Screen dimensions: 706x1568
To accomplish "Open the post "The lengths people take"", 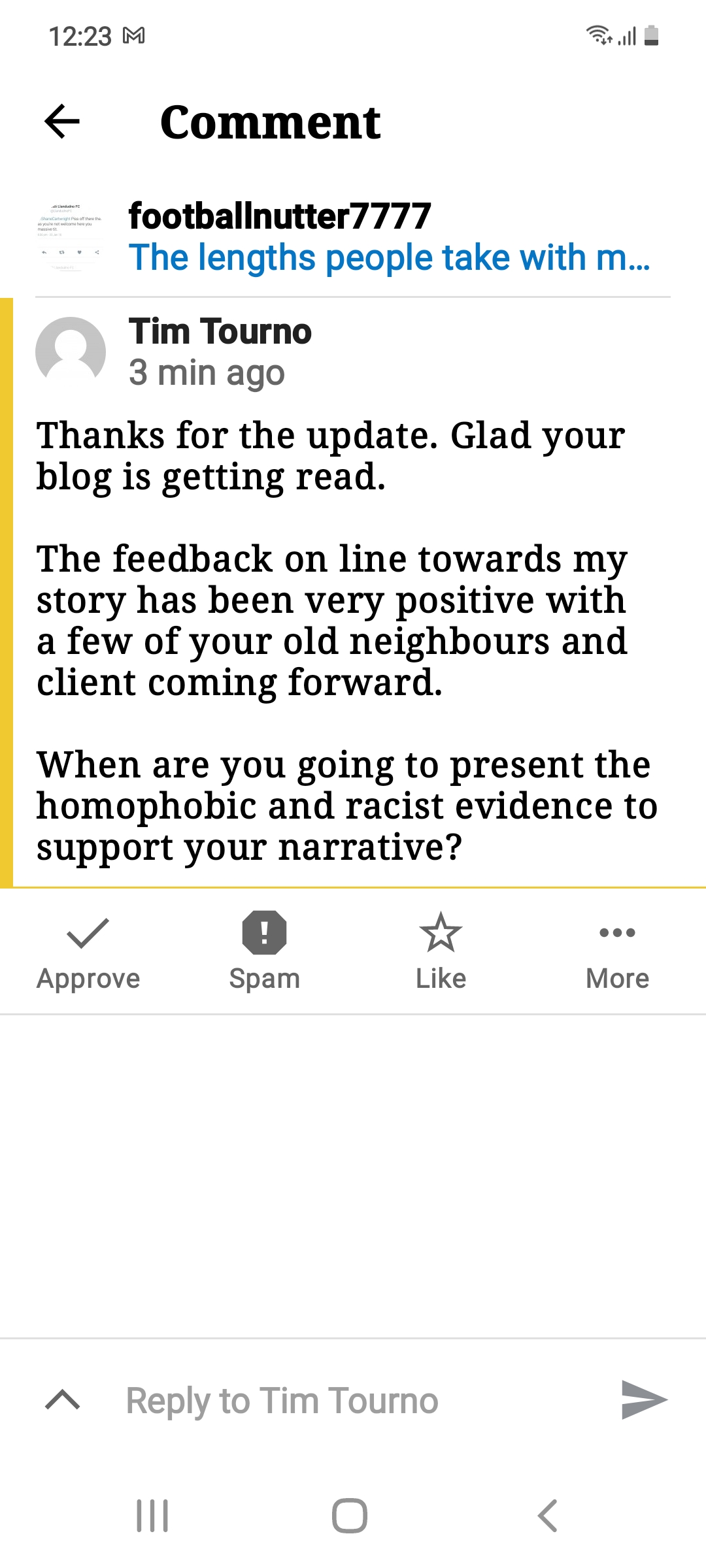I will [389, 257].
